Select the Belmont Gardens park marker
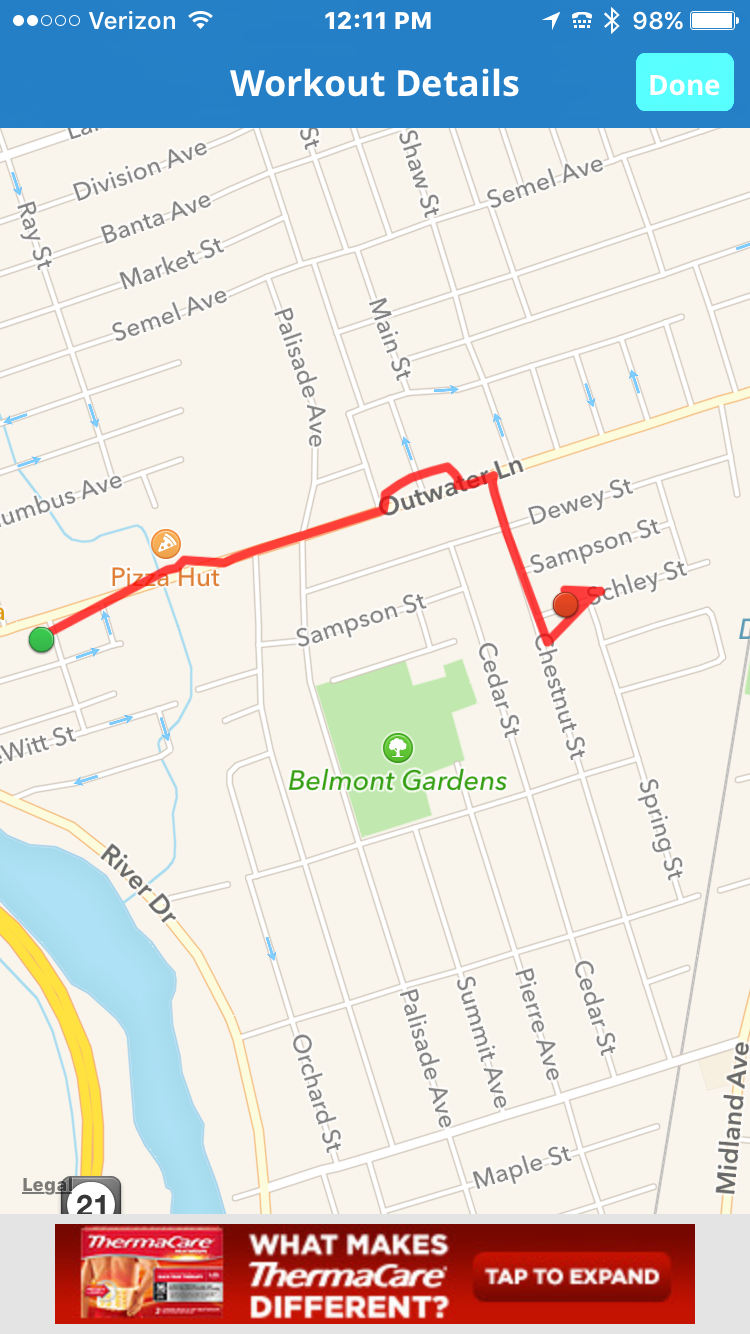The image size is (750, 1334). (398, 747)
